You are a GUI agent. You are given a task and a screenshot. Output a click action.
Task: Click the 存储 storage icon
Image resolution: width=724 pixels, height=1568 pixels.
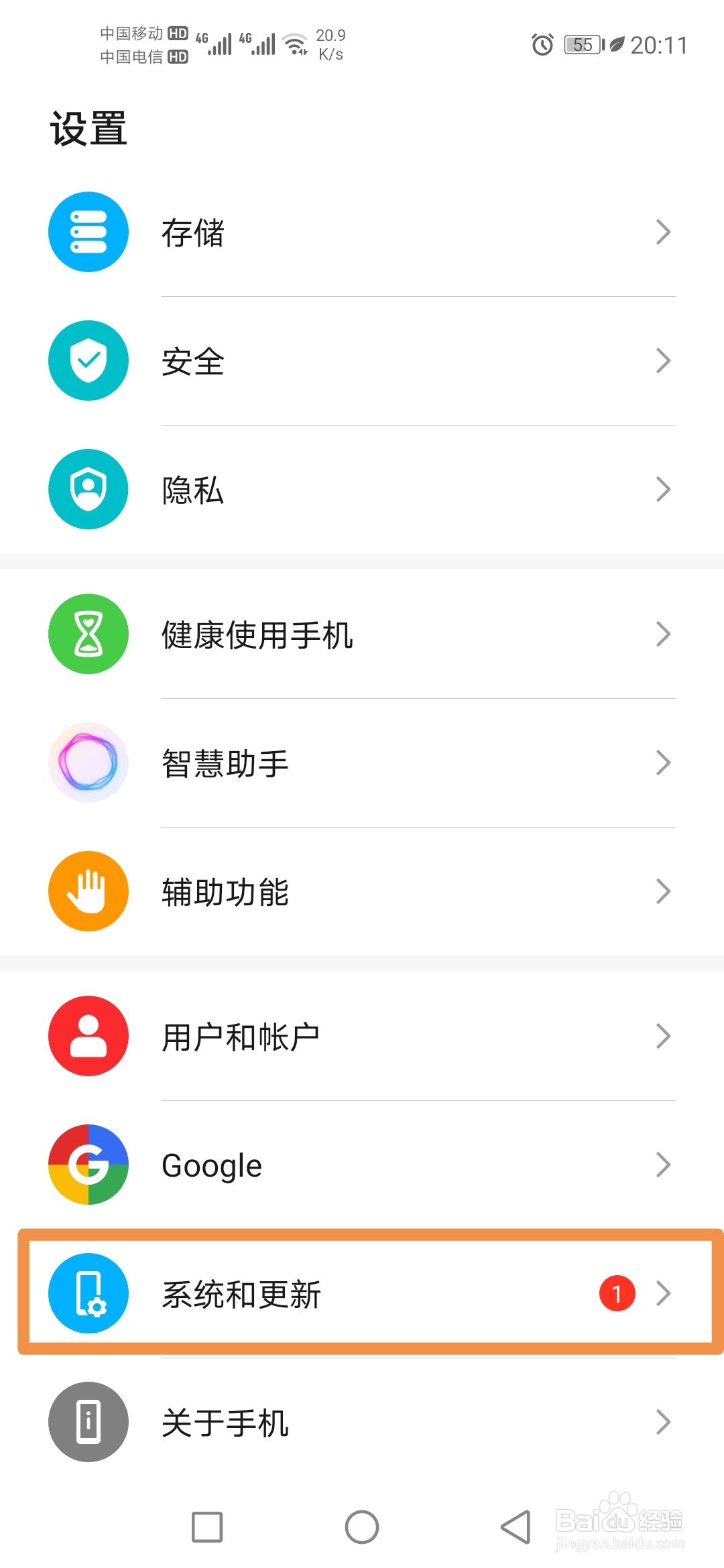88,231
